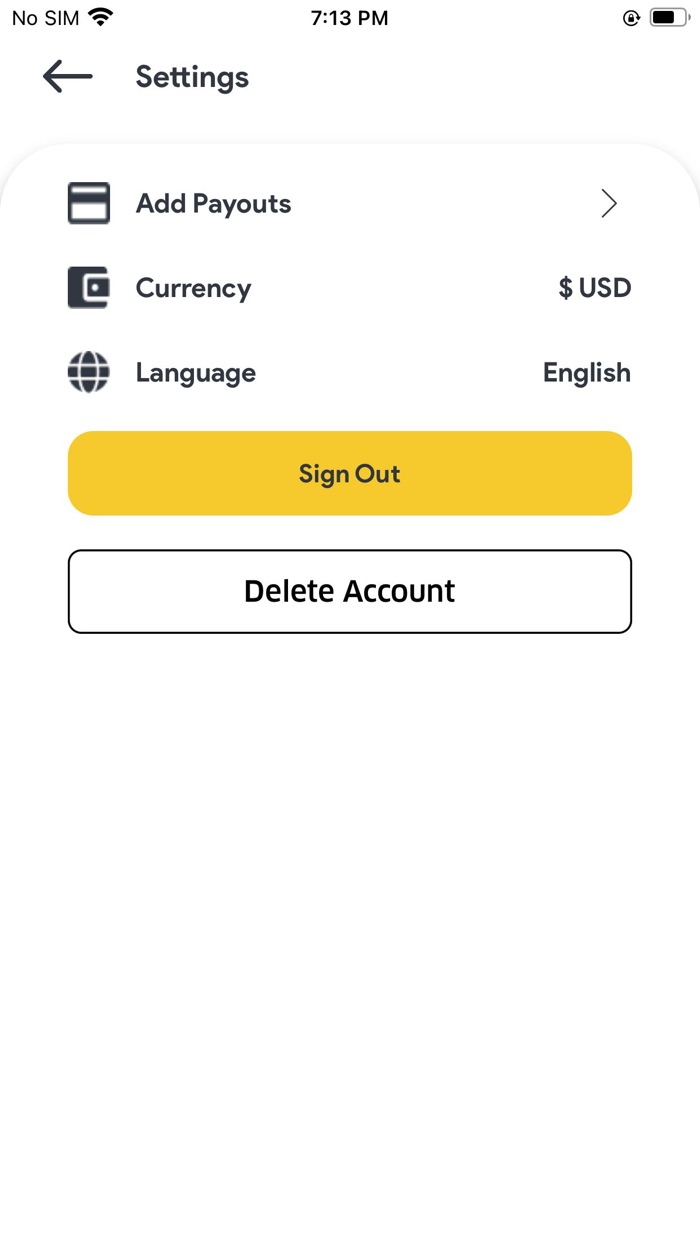Screen dimensions: 700x1244
Task: Select the Delete Account button
Action: point(349,591)
